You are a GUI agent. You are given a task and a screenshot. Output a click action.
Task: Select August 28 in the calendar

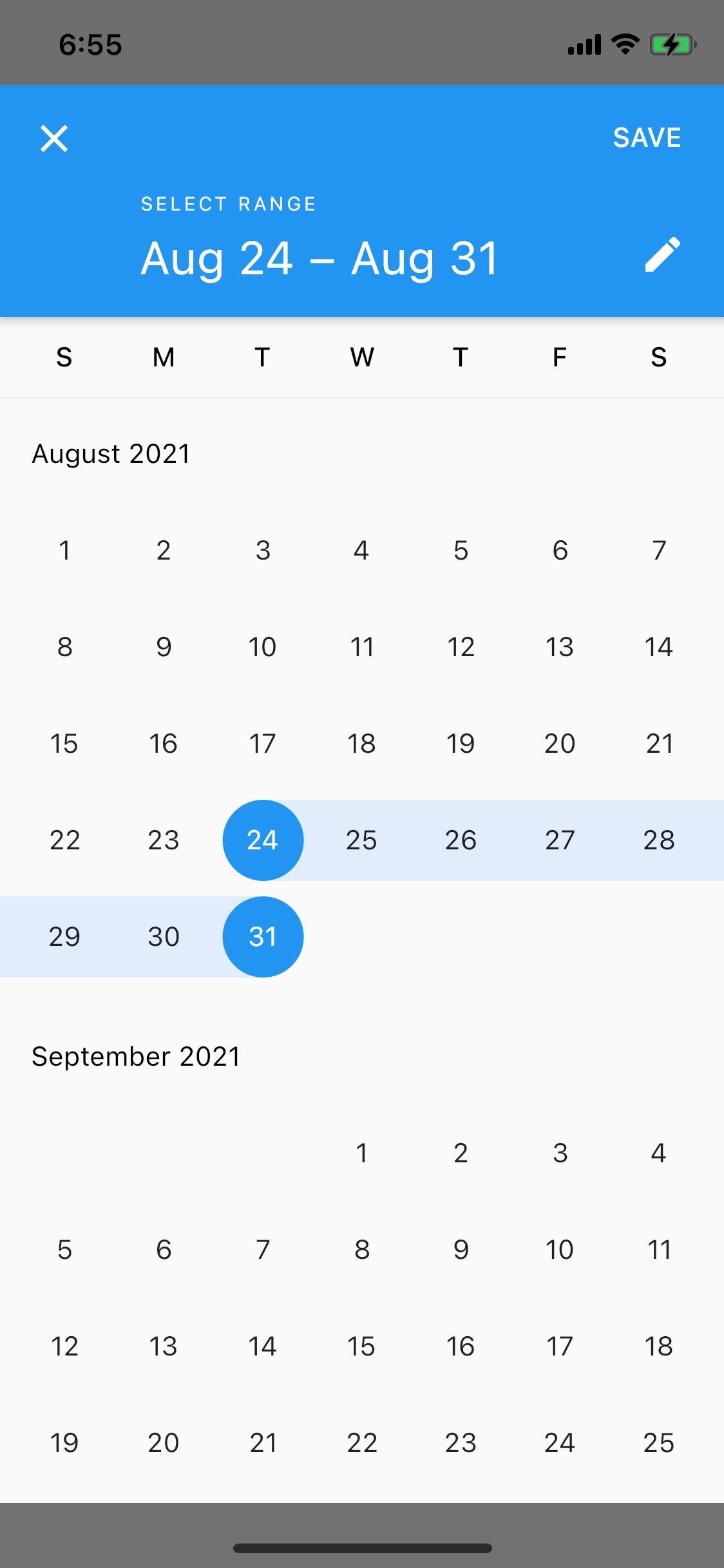[658, 840]
